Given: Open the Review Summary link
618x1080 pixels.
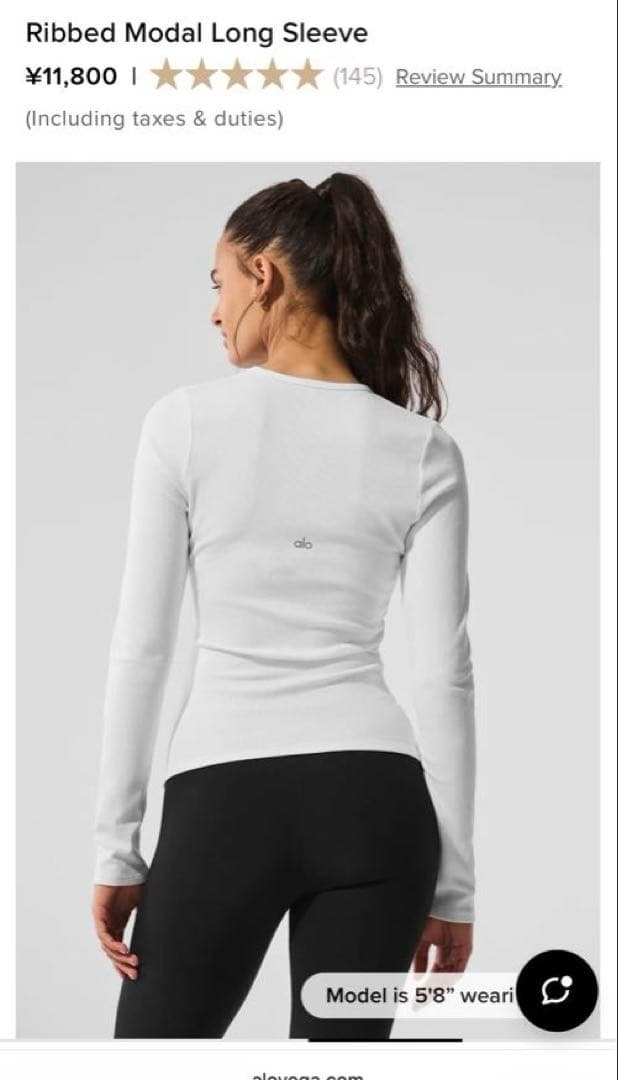Looking at the screenshot, I should [478, 77].
